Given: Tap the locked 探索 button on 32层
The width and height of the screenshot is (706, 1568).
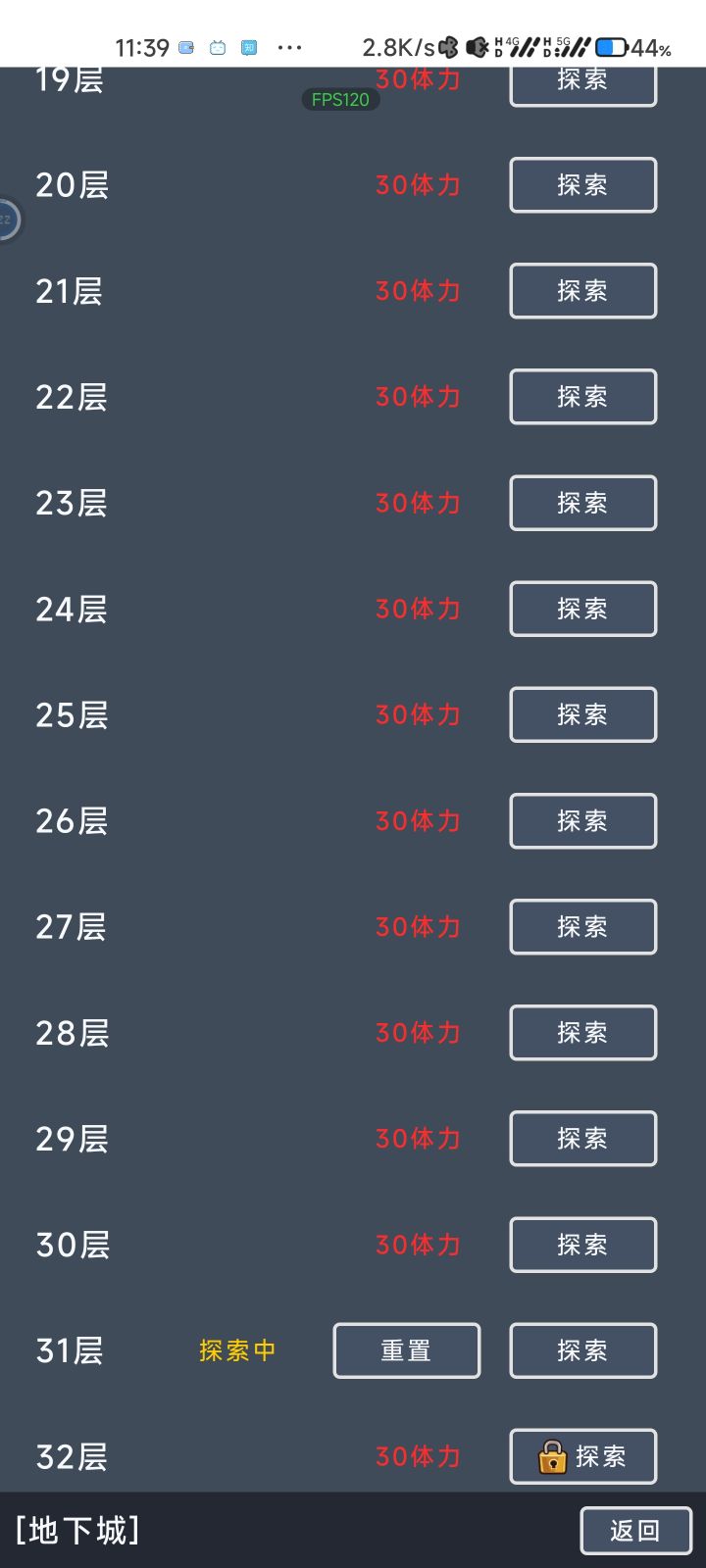Looking at the screenshot, I should coord(583,1456).
